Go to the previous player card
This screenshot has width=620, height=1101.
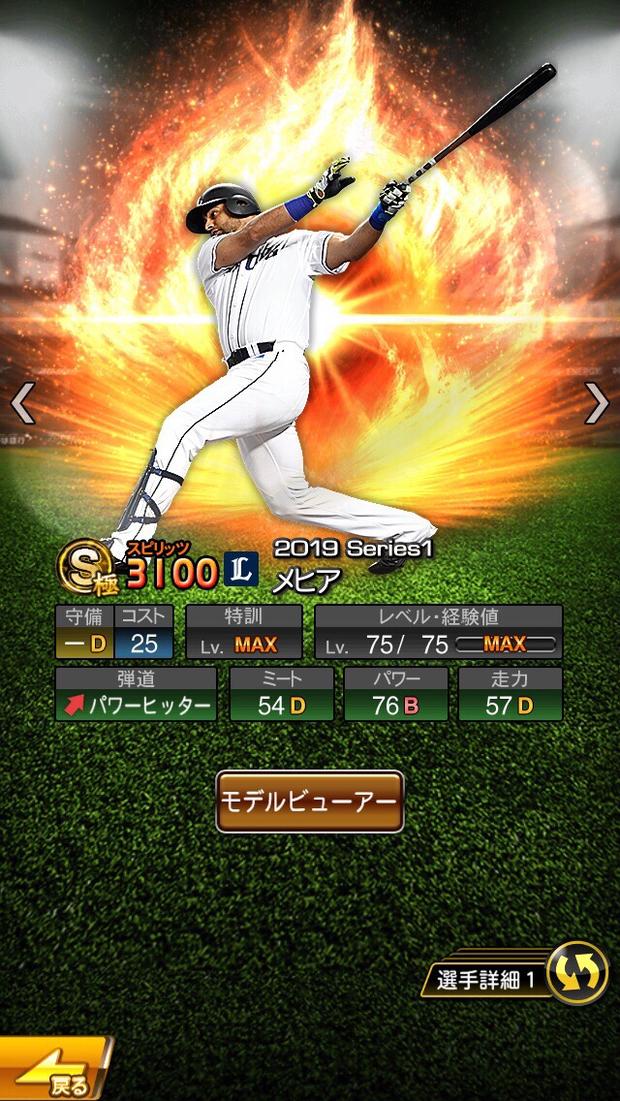point(22,403)
